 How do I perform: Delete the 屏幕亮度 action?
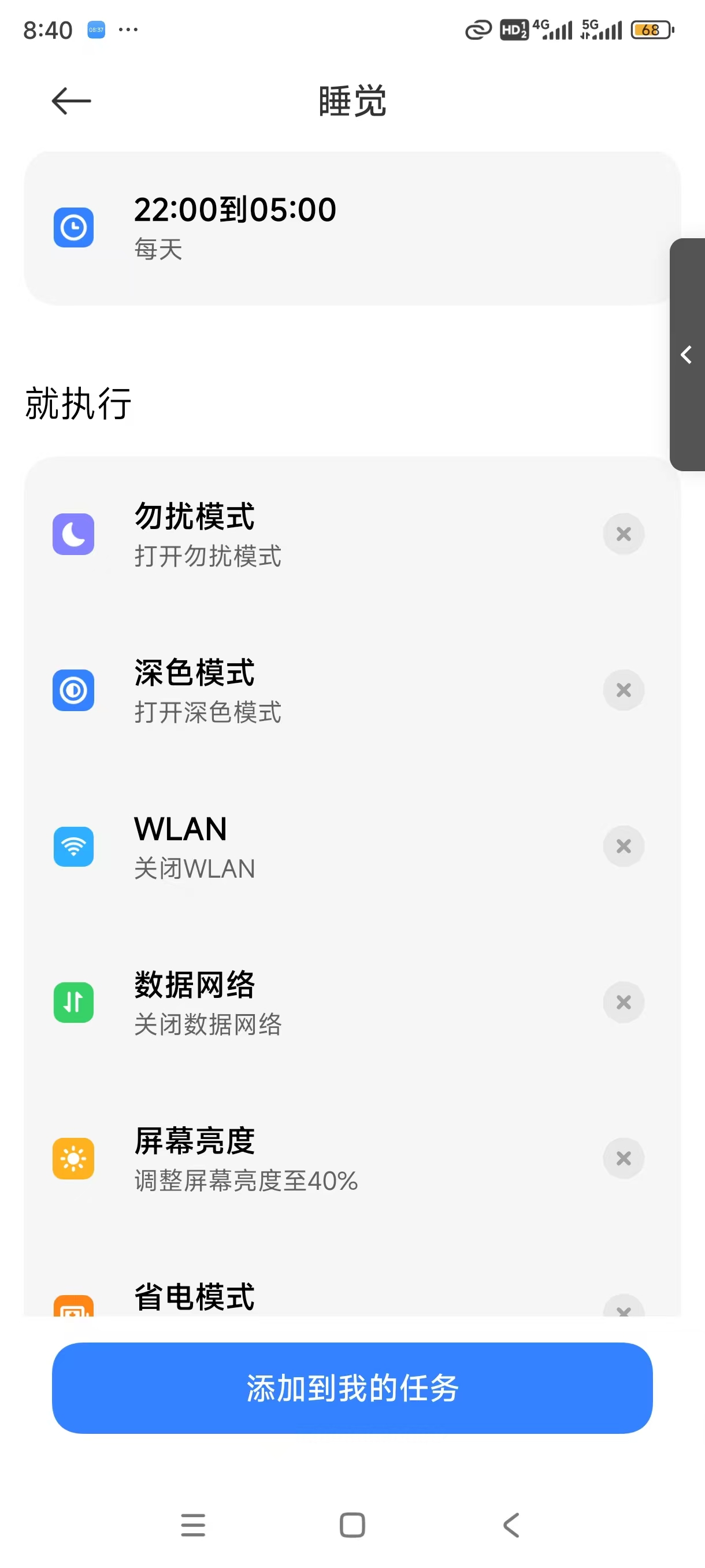click(x=623, y=1157)
